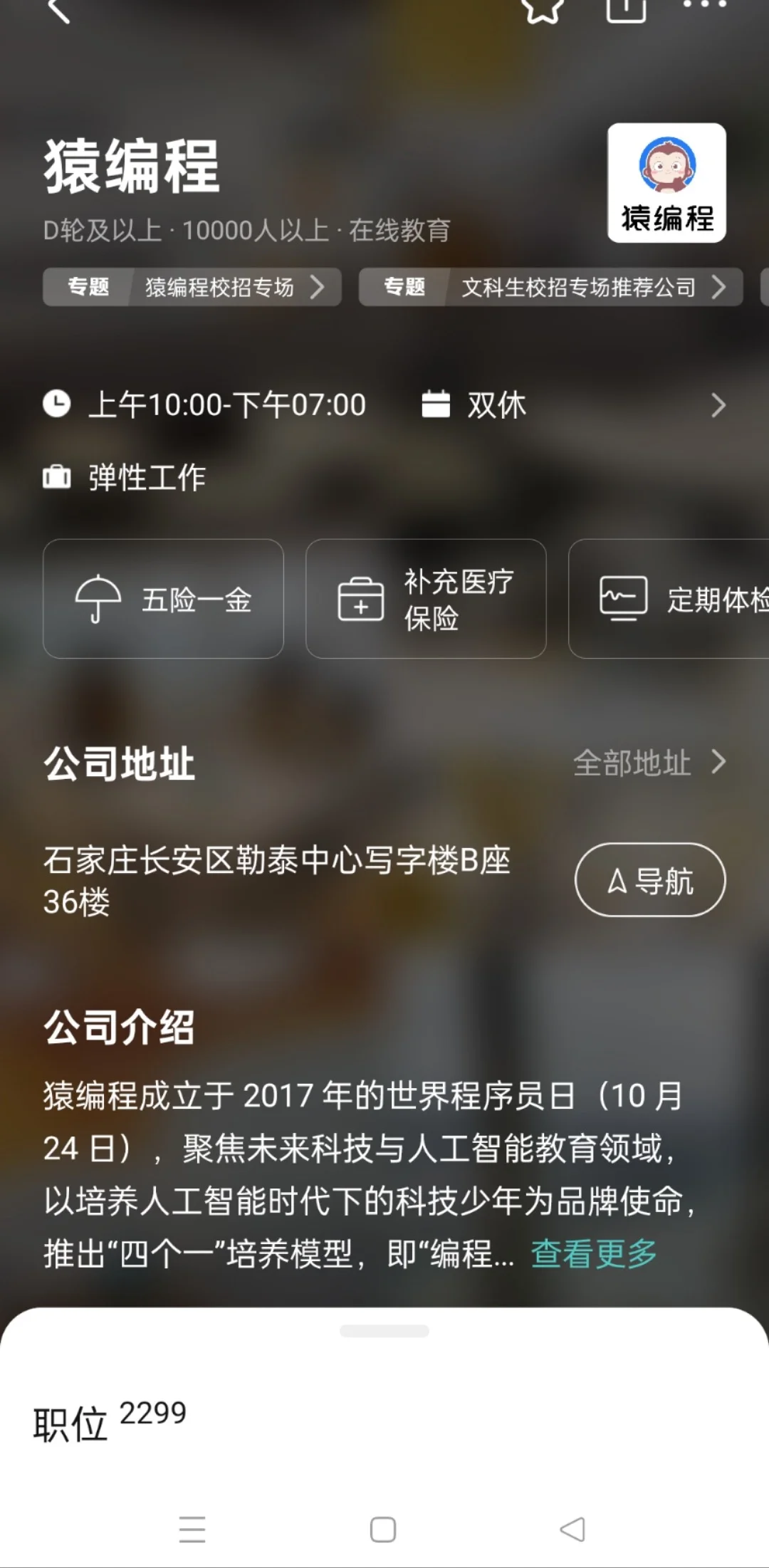Image resolution: width=769 pixels, height=1568 pixels.
Task: Open the 文科生校招专场推荐公司 topic chip
Action: (550, 287)
